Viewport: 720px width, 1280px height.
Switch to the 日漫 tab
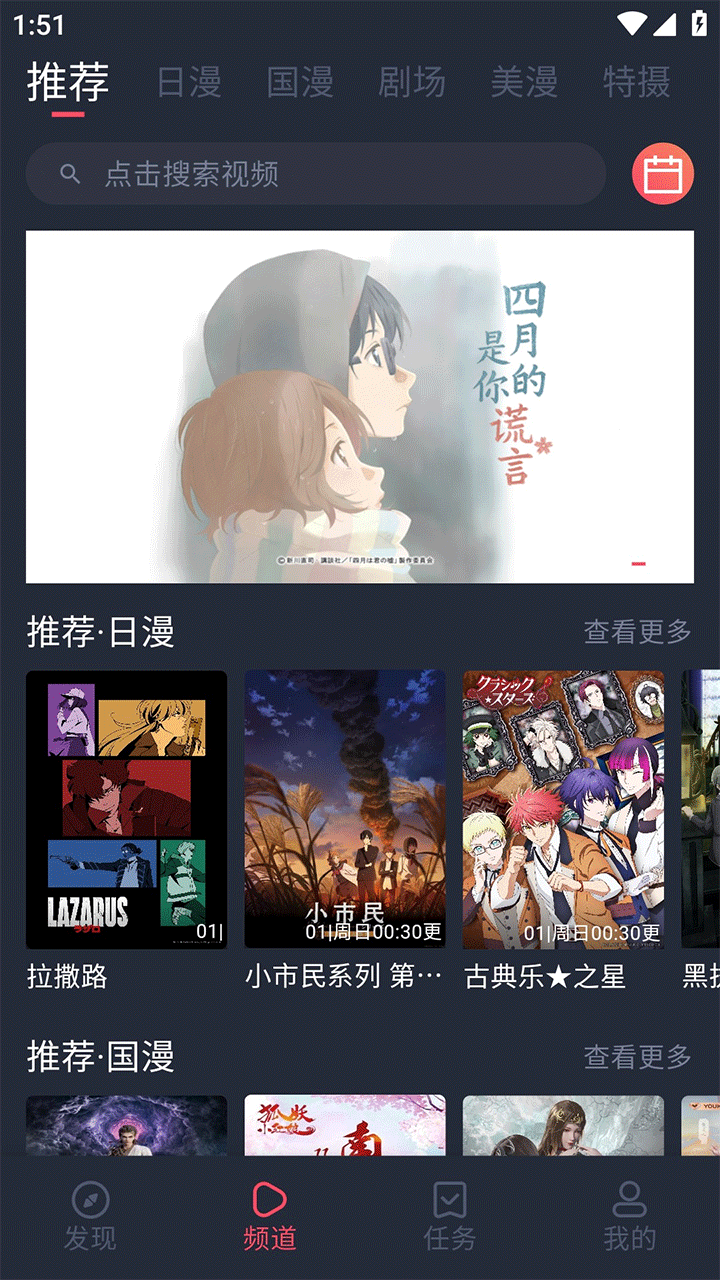189,82
